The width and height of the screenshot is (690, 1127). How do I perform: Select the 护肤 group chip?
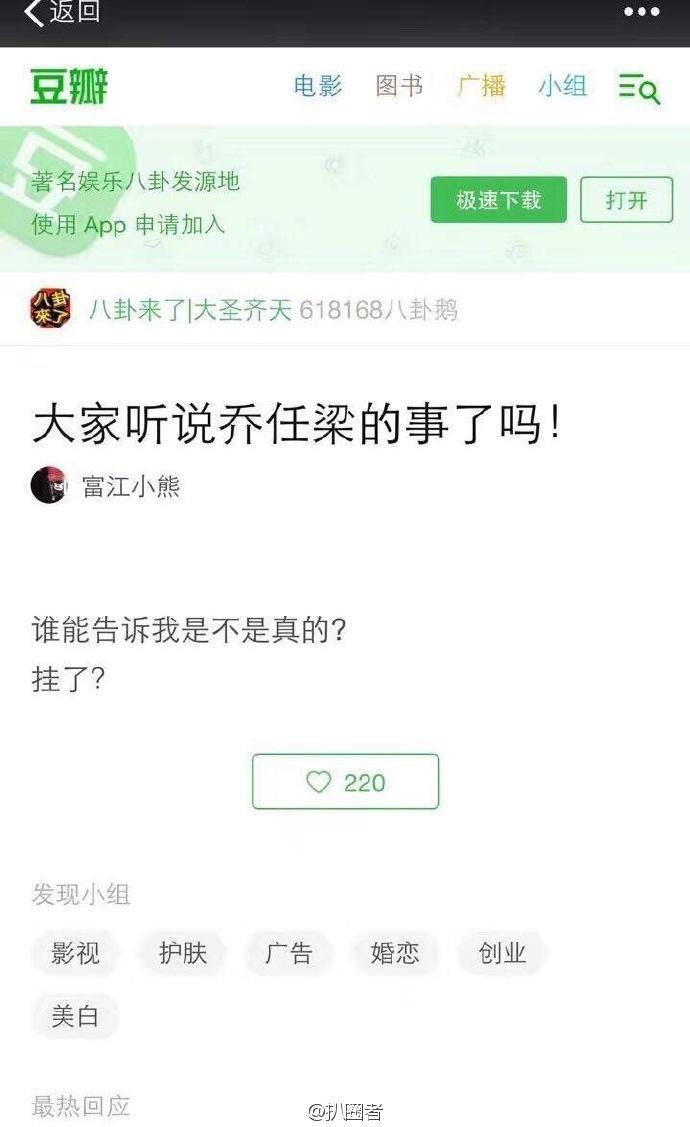tap(183, 953)
